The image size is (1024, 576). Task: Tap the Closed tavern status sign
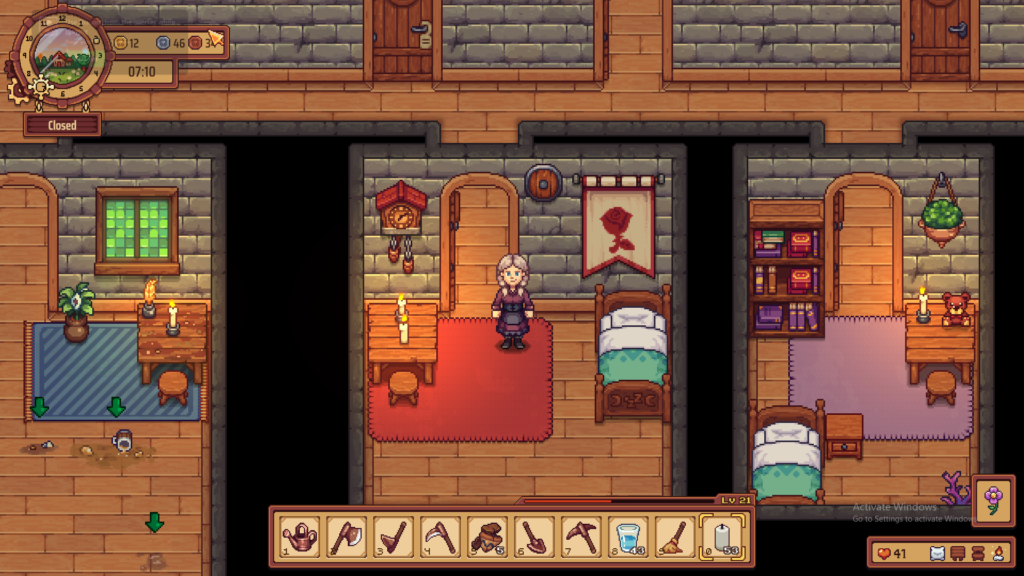pos(62,126)
